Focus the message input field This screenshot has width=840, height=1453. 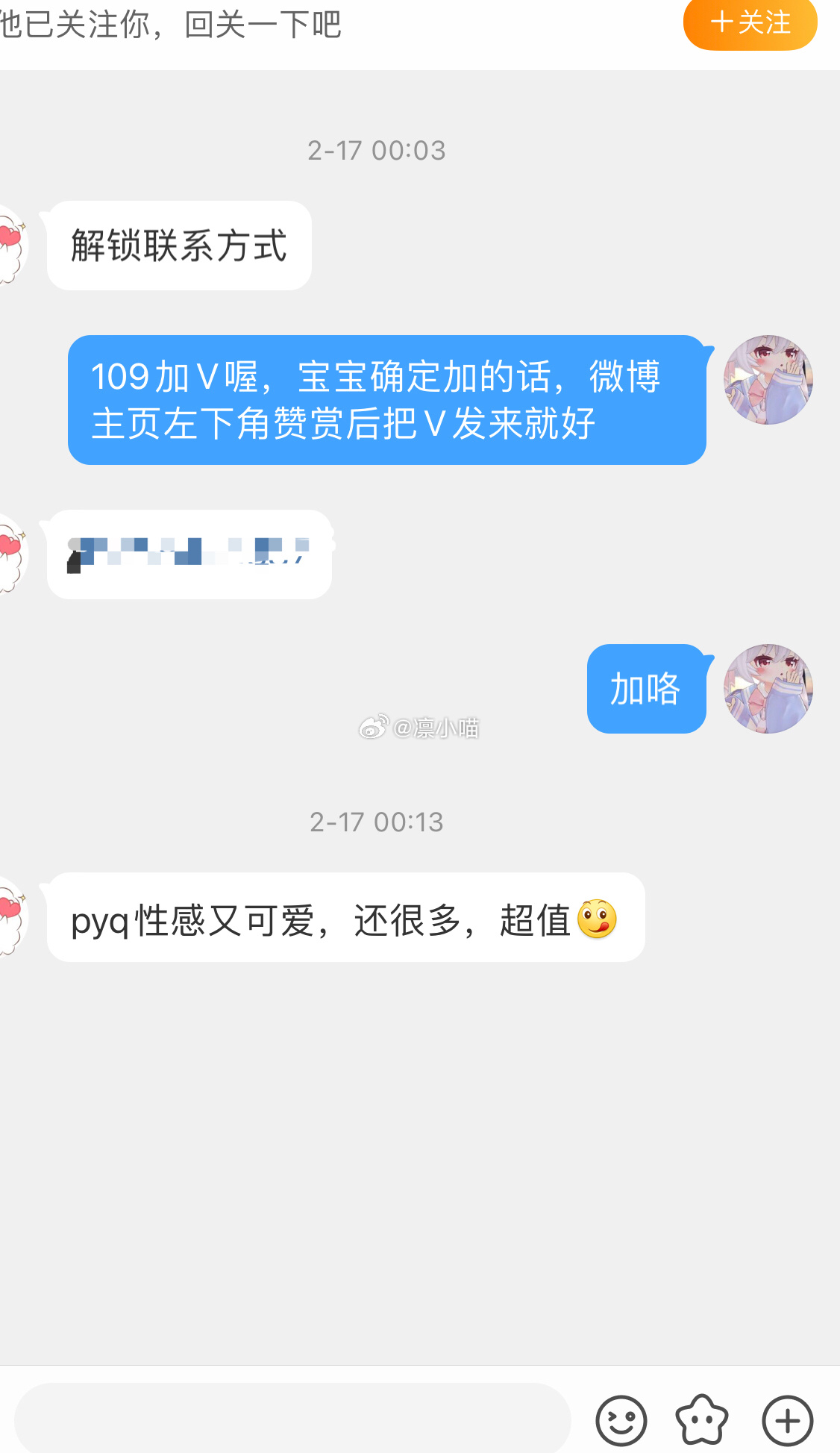pos(292,1419)
